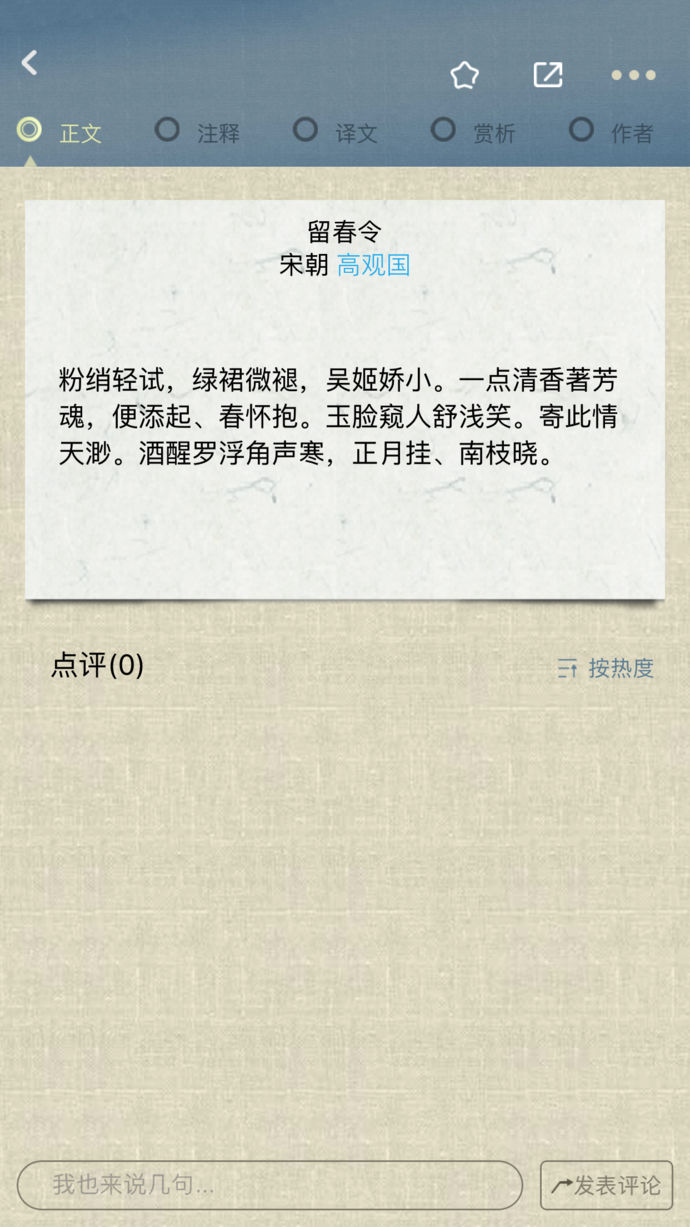Share the poem via the share icon
This screenshot has height=1227, width=690.
pyautogui.click(x=548, y=75)
